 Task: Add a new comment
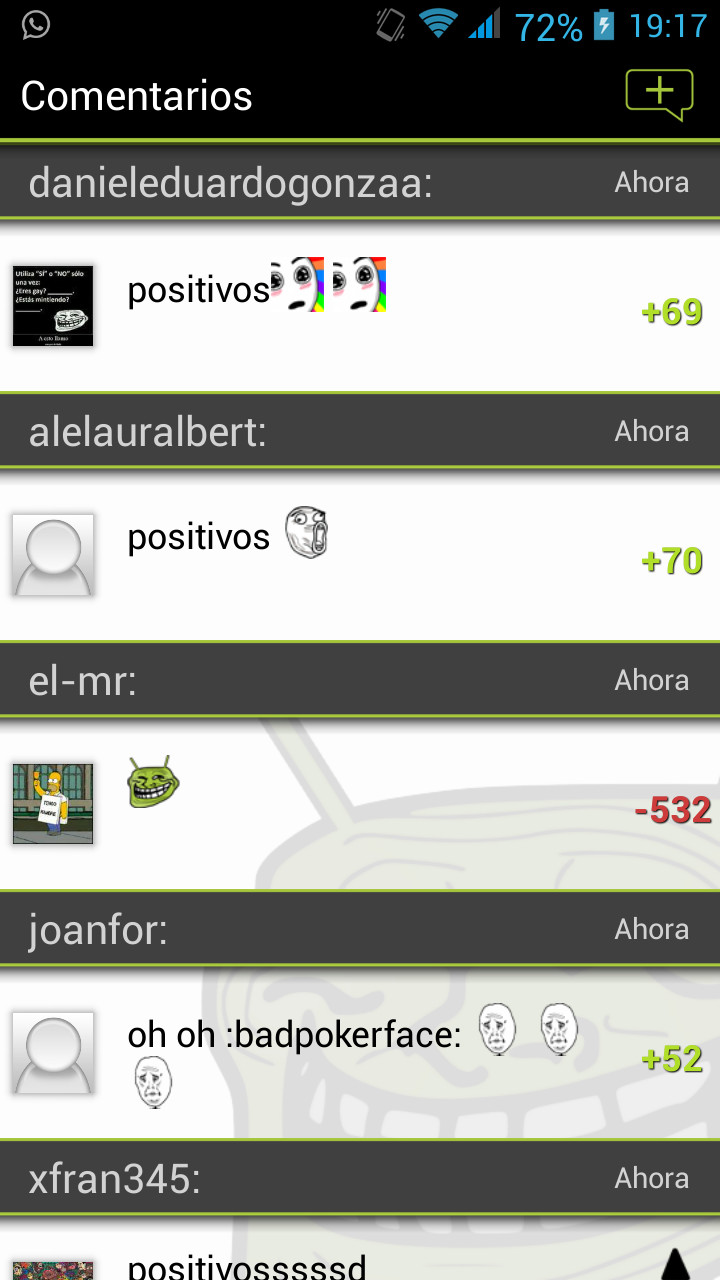(659, 94)
